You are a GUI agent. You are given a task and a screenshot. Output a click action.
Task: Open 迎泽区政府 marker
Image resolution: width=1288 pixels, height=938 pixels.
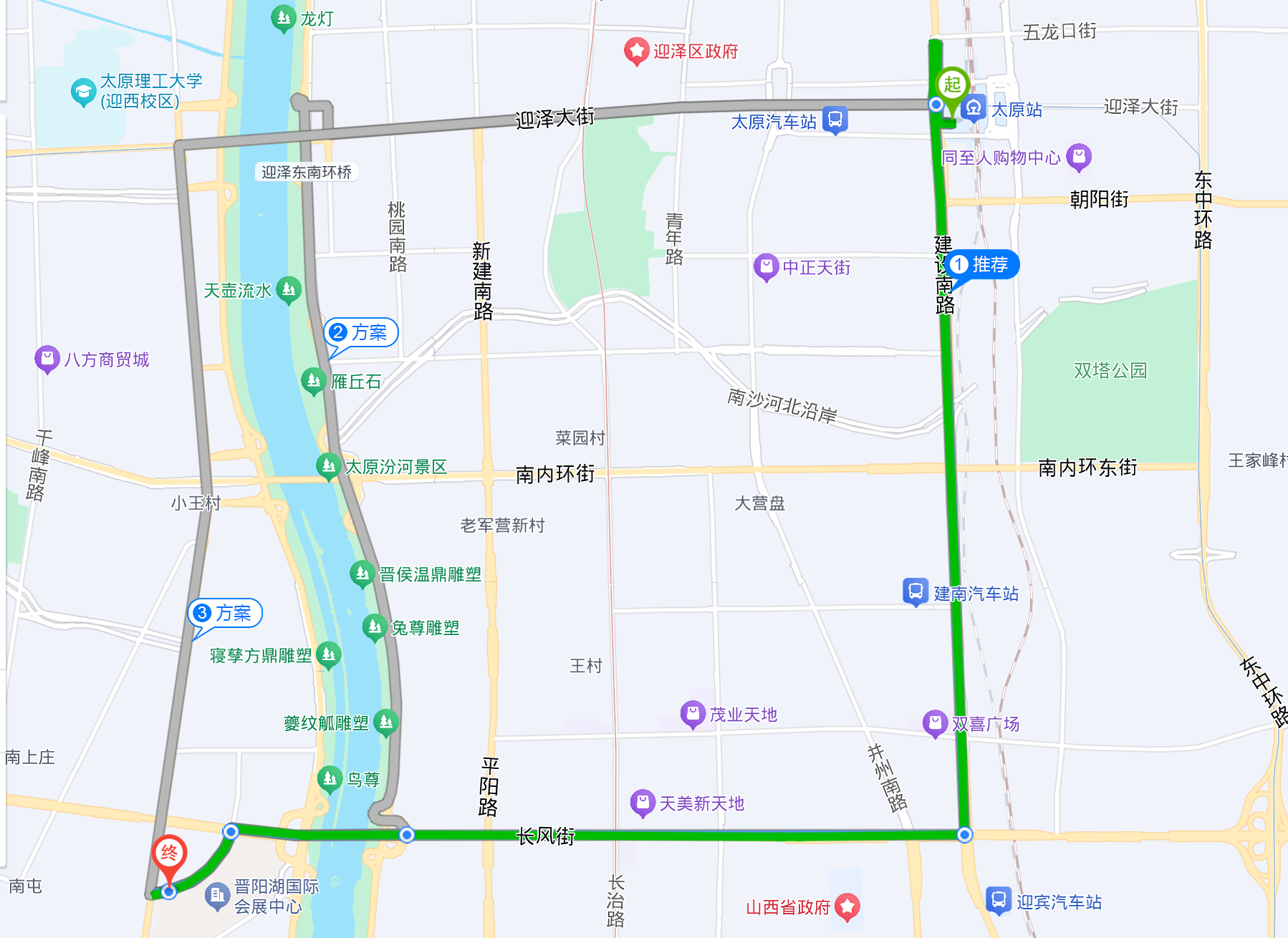(636, 51)
